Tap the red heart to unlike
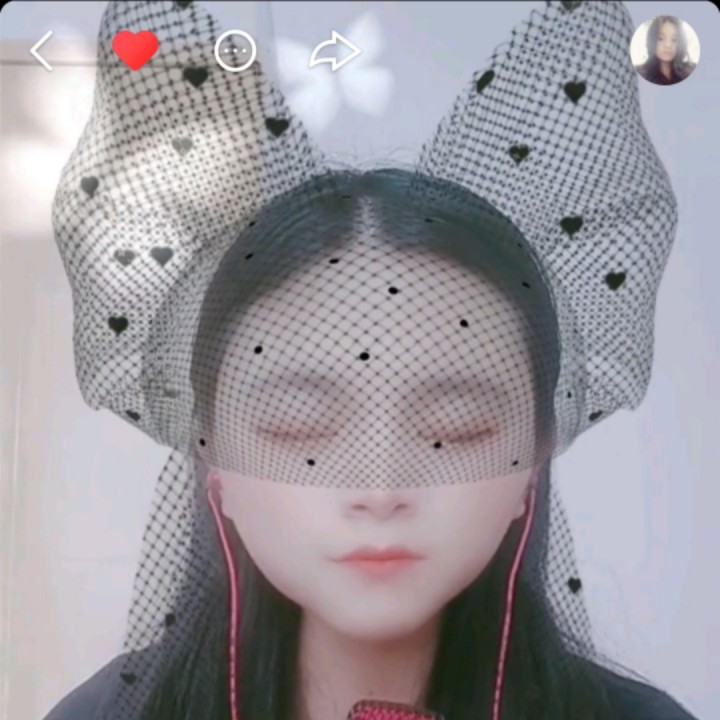 click(x=135, y=50)
